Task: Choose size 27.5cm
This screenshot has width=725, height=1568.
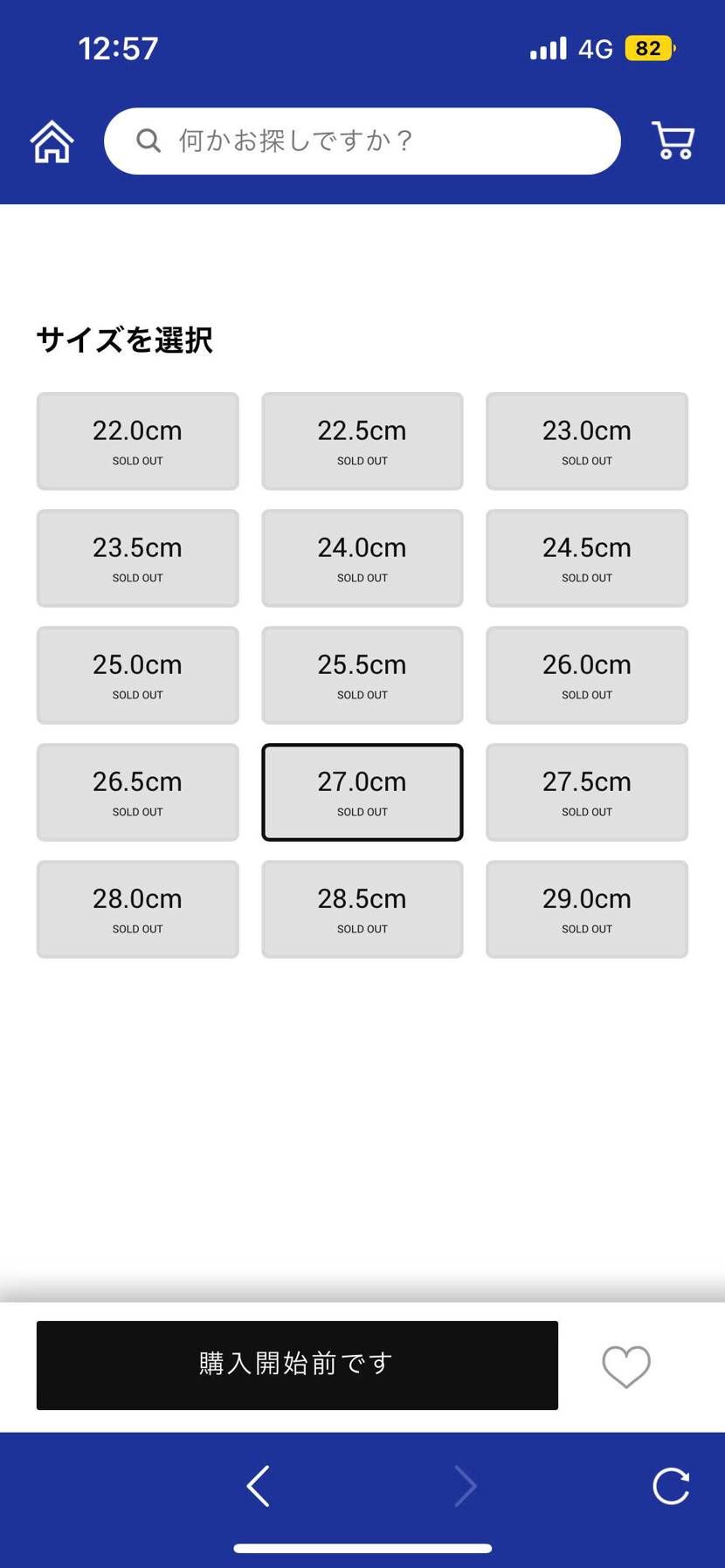Action: 586,792
